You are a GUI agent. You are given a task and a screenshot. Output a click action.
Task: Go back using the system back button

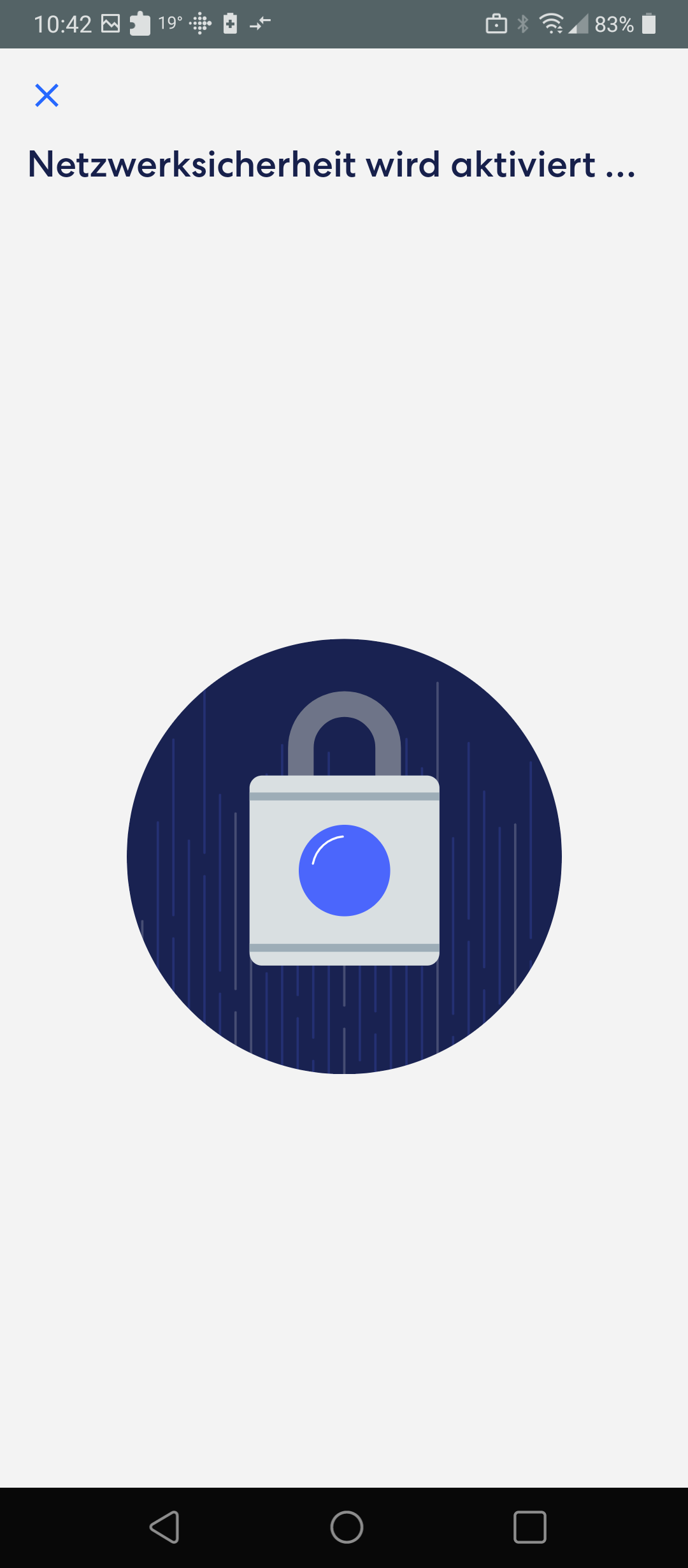pyautogui.click(x=164, y=1527)
